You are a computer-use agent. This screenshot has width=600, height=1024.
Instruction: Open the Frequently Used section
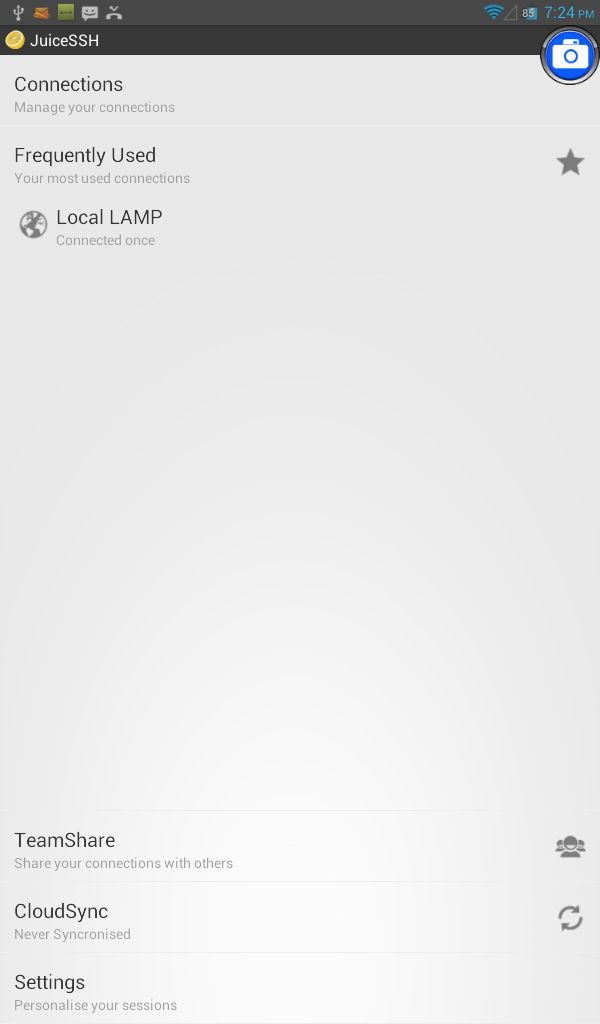tap(300, 162)
